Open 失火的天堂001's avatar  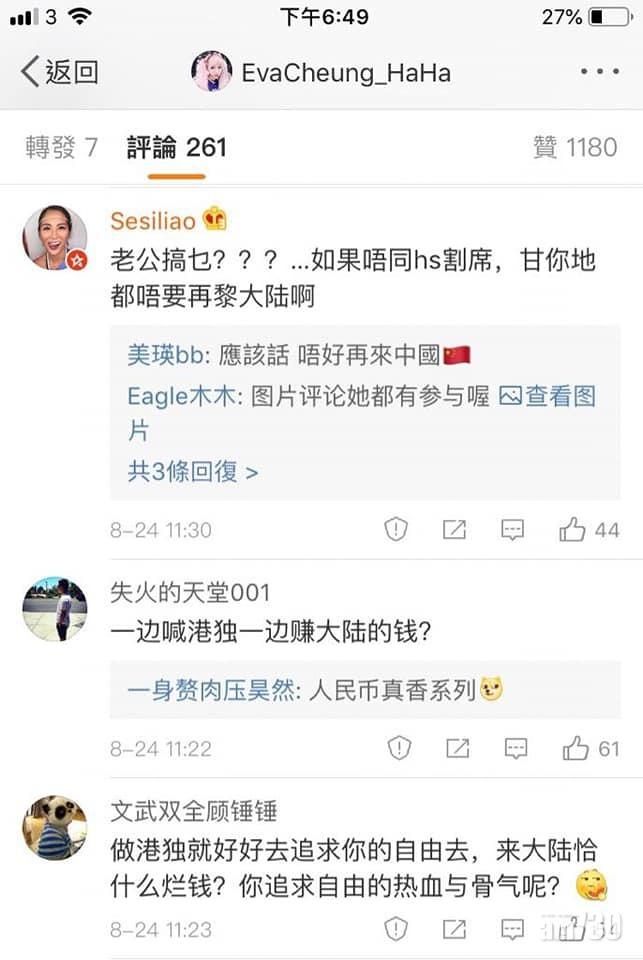coord(55,609)
